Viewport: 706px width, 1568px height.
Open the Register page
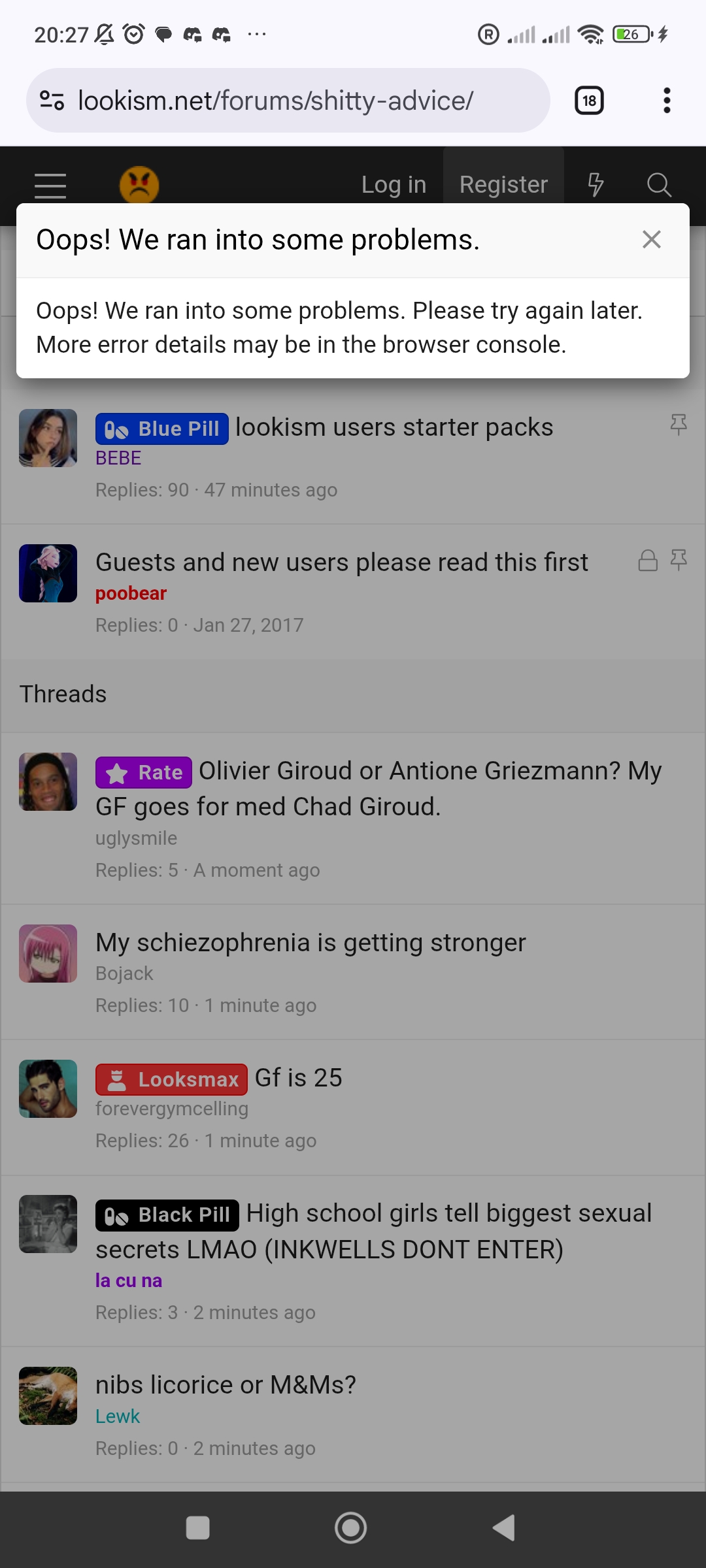click(503, 185)
